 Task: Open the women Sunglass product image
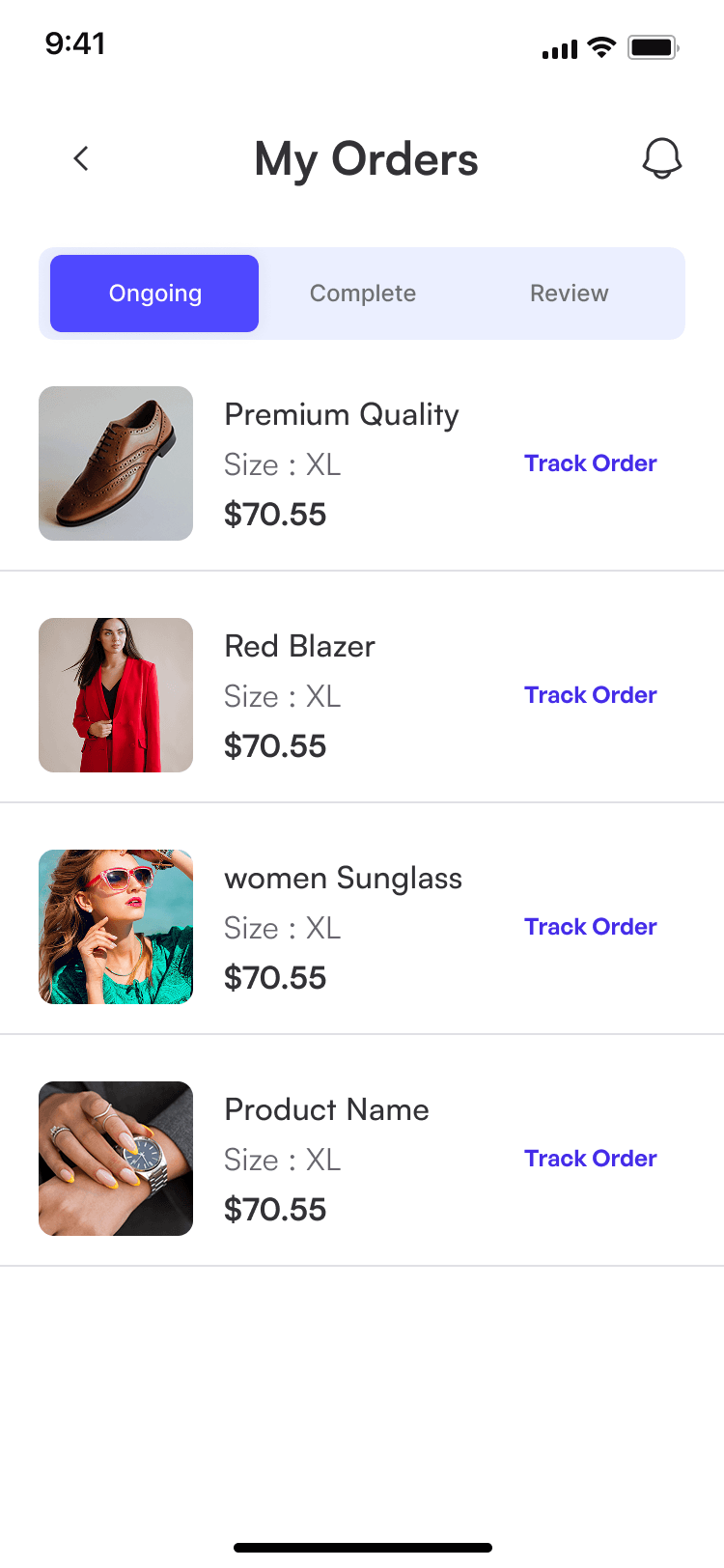coord(116,927)
